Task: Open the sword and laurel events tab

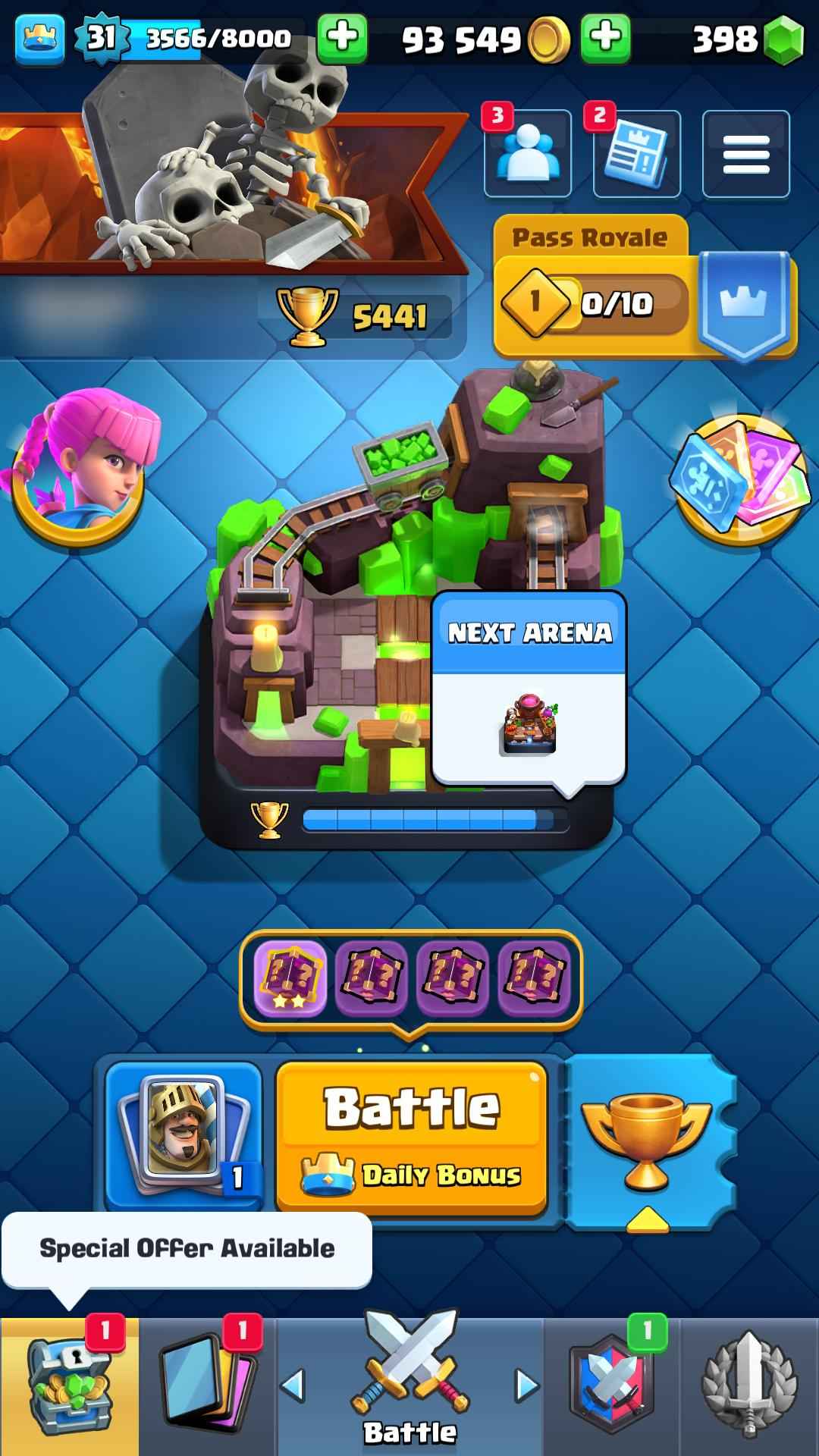Action: coord(749,1386)
